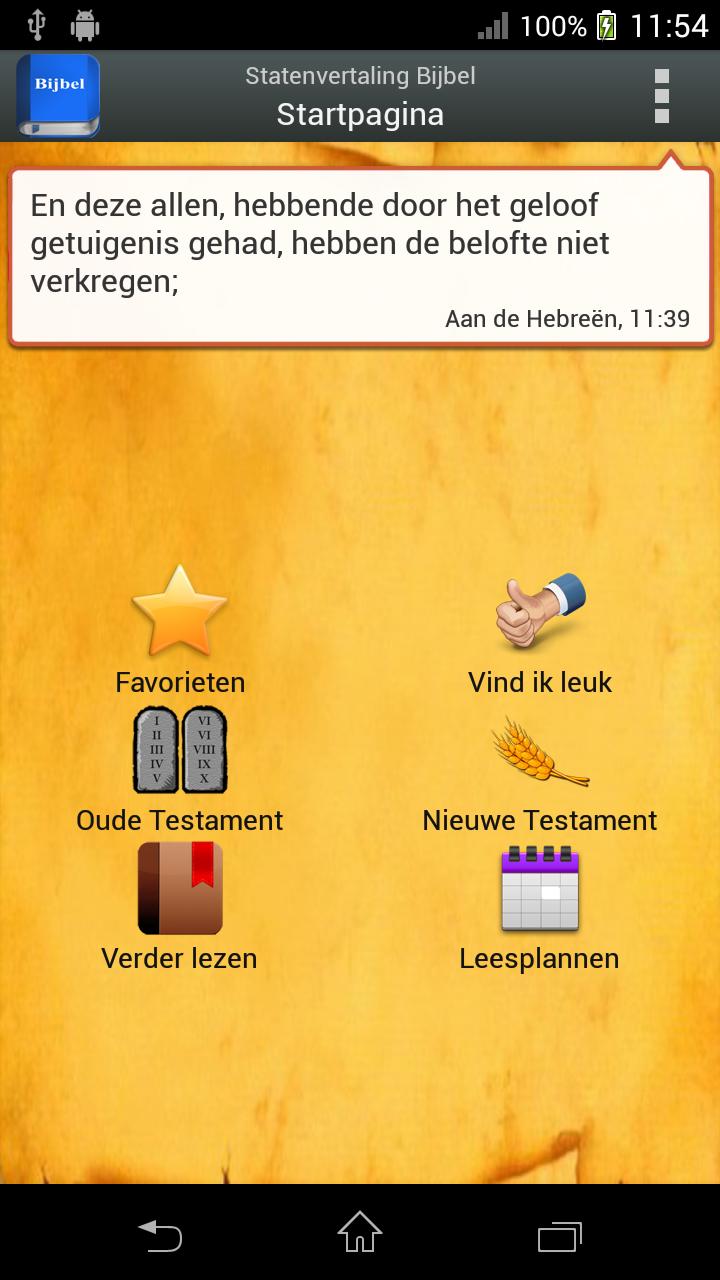This screenshot has width=720, height=1280.
Task: Open the Favorieten star icon
Action: pos(178,612)
